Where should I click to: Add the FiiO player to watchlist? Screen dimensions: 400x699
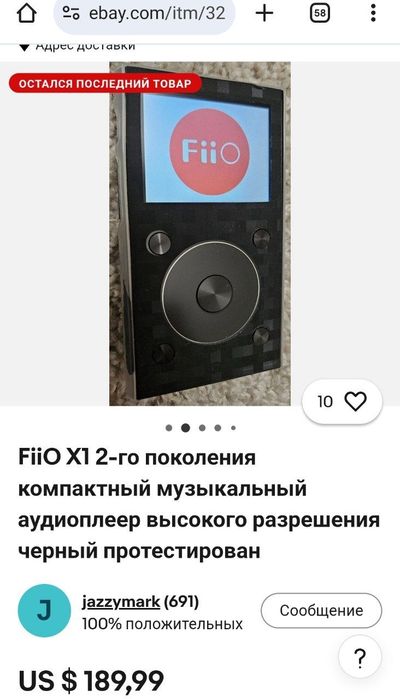coord(342,402)
